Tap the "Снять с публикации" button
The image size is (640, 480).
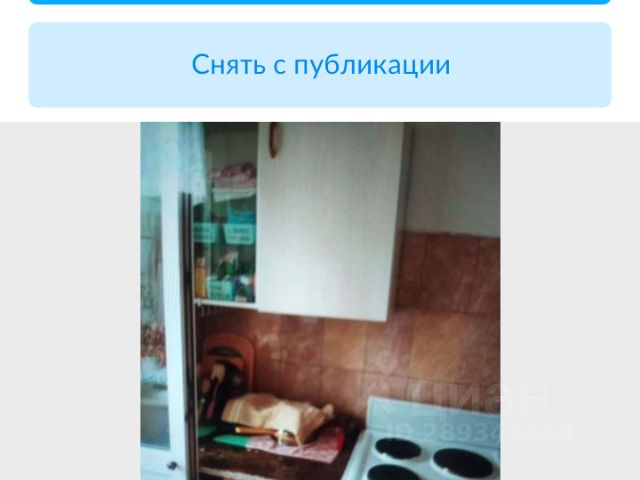tap(320, 65)
